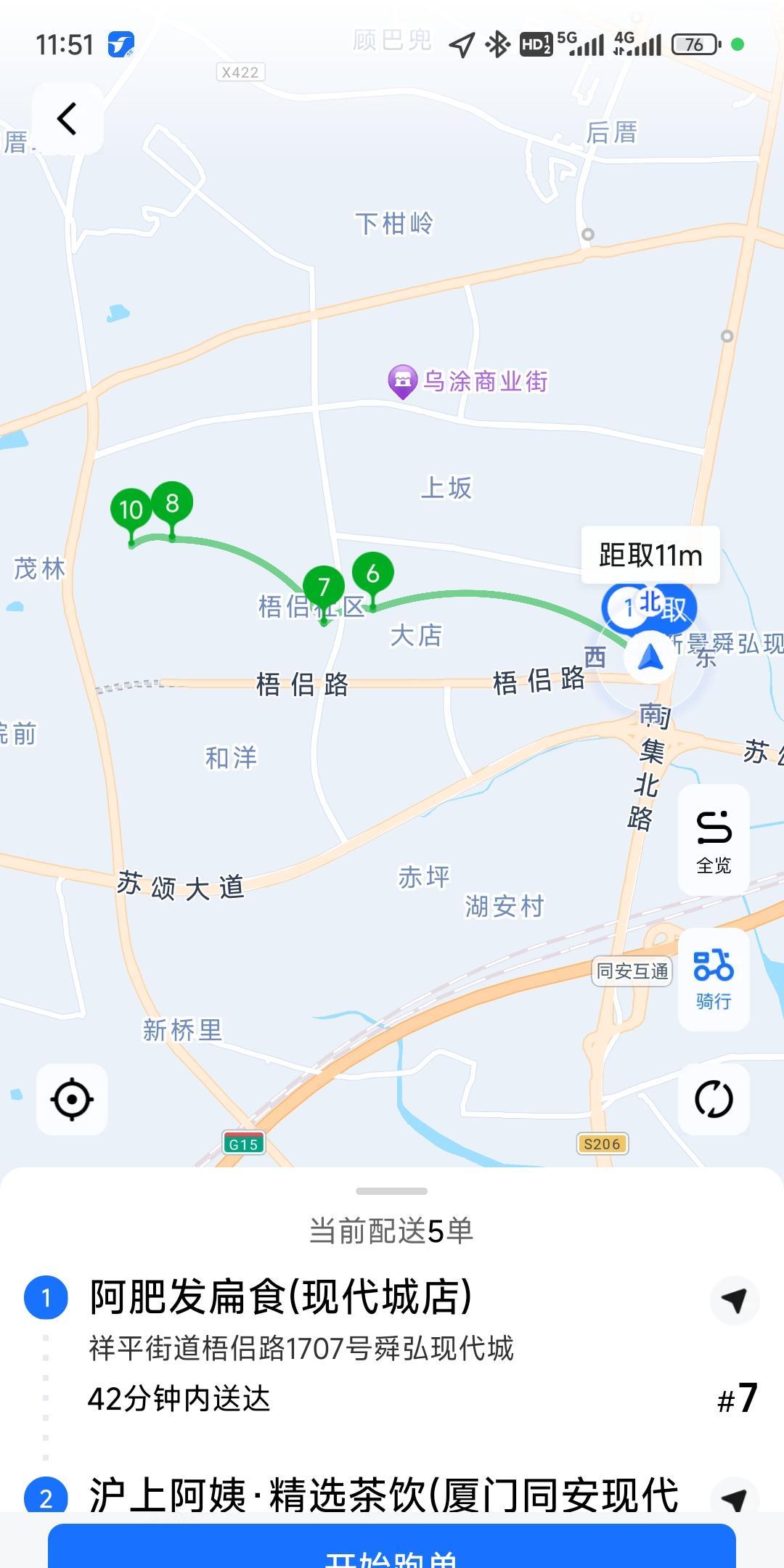This screenshot has width=784, height=1568.
Task: Select map marker number 6
Action: click(x=372, y=573)
